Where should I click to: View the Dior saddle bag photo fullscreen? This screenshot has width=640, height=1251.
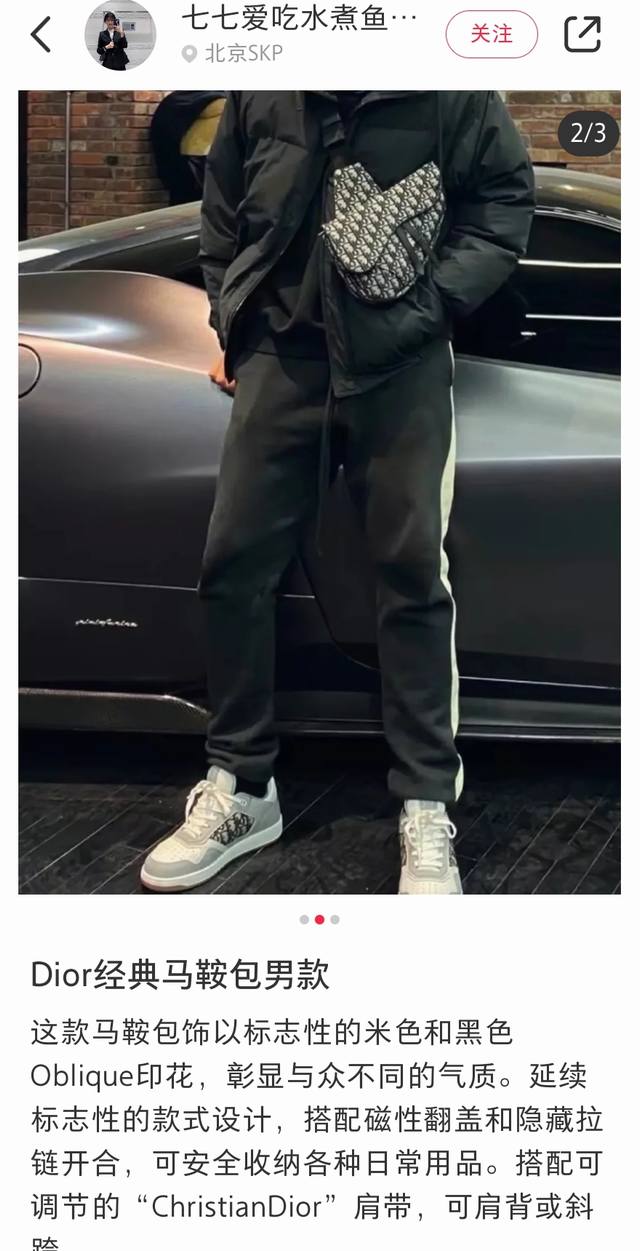click(319, 491)
